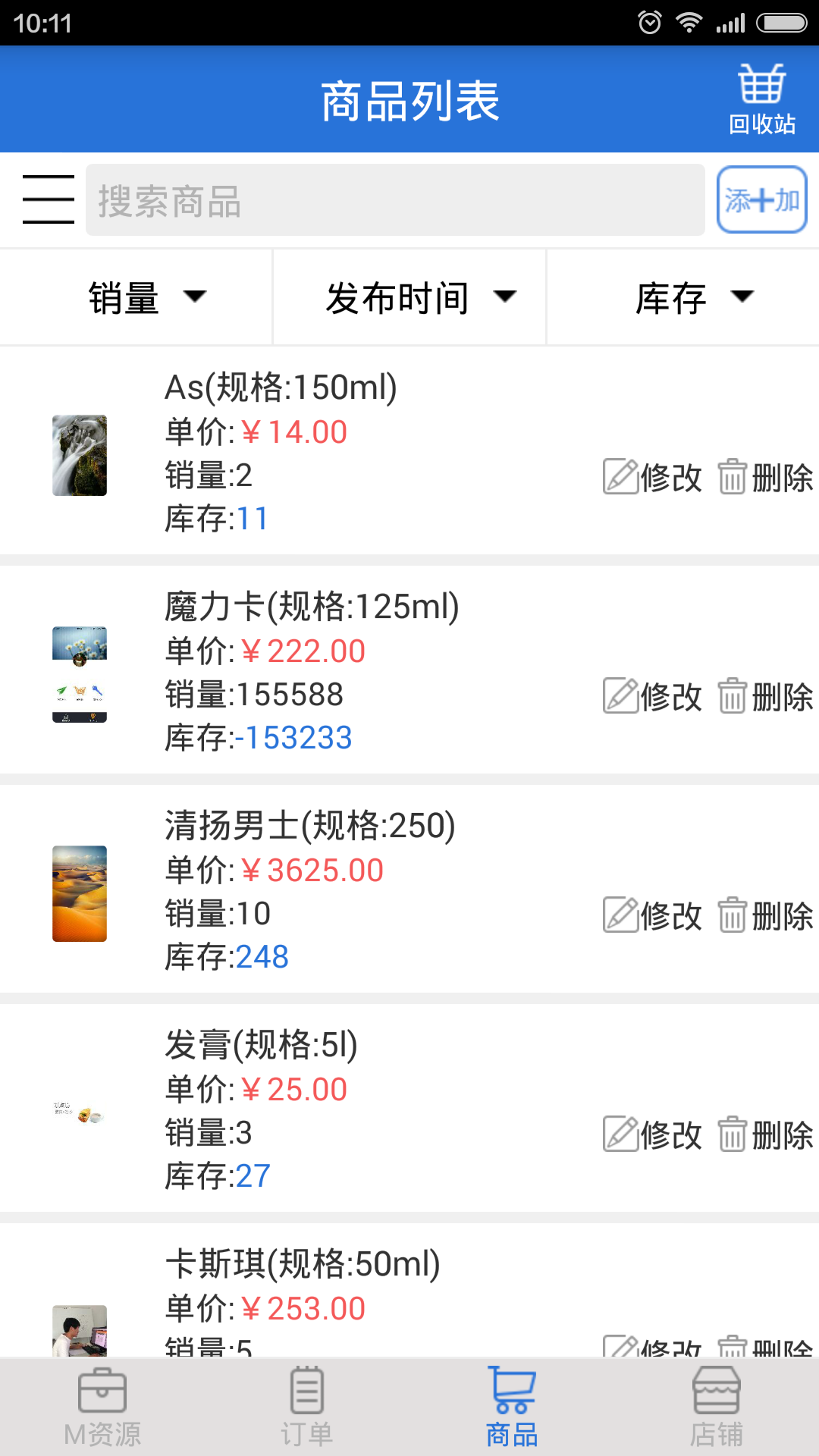The width and height of the screenshot is (819, 1456).
Task: Tap 删除 for 魔力卡(规格:125ml)
Action: [x=765, y=696]
